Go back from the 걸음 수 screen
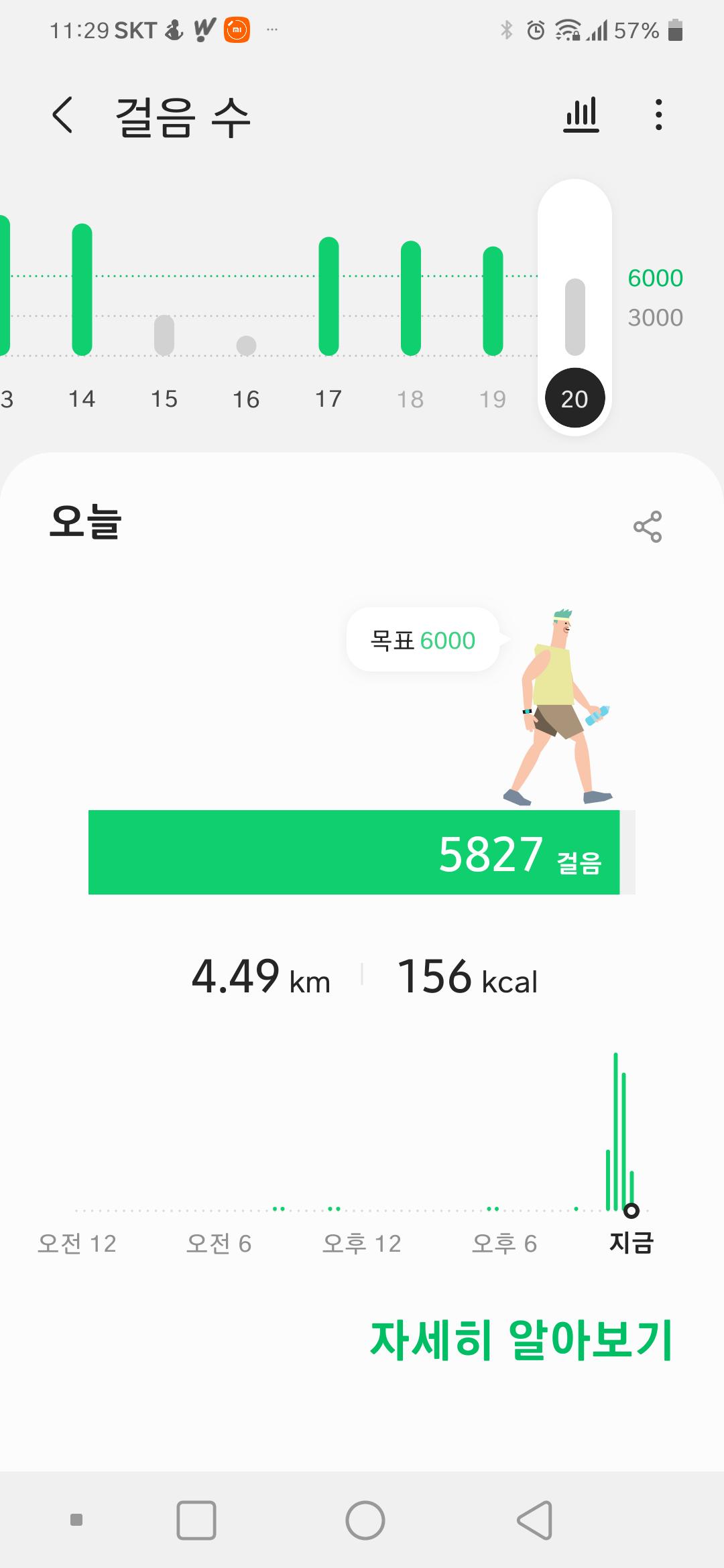Image resolution: width=724 pixels, height=1568 pixels. [62, 115]
